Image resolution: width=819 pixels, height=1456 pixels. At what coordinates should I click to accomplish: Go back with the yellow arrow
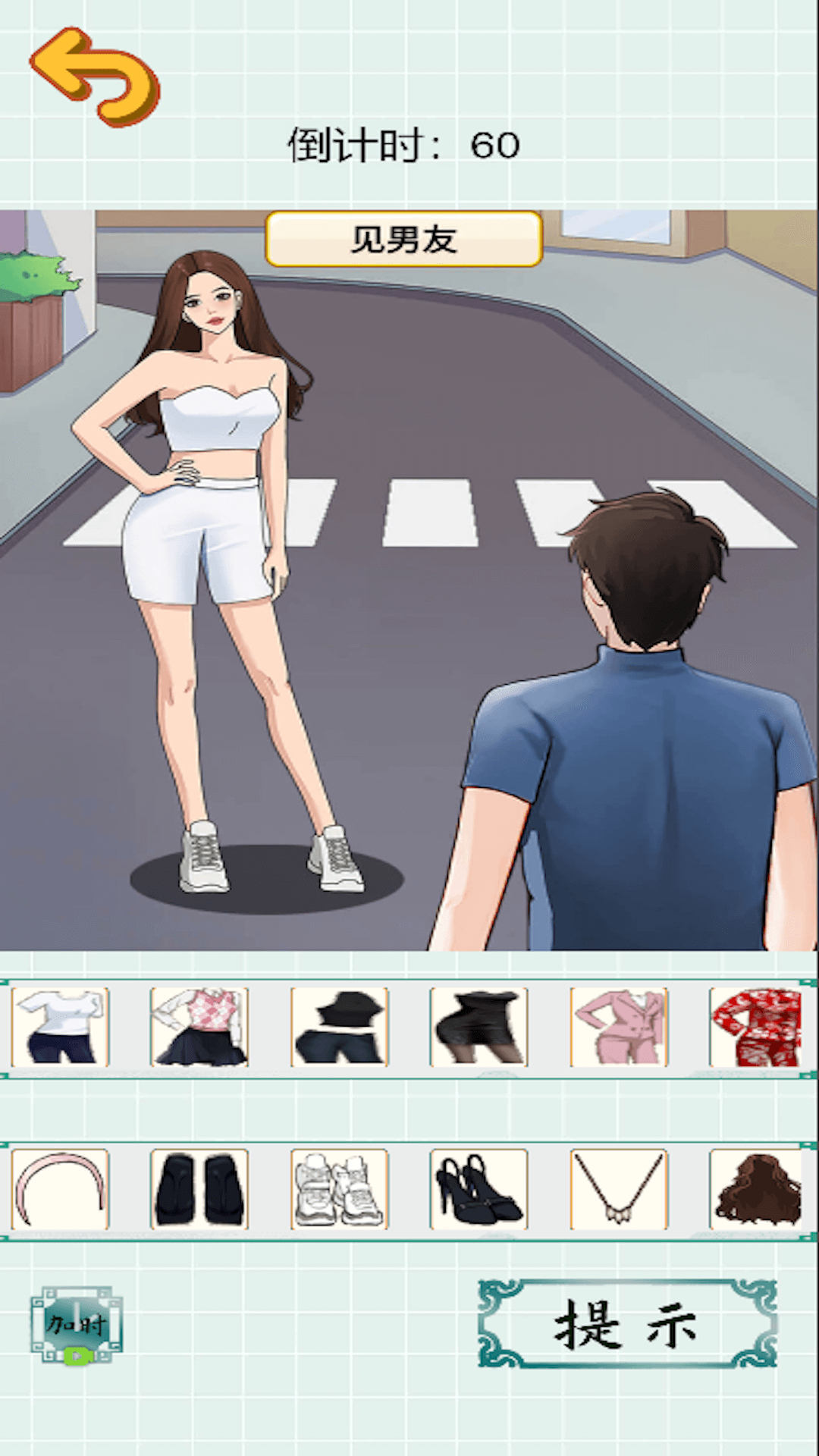95,76
